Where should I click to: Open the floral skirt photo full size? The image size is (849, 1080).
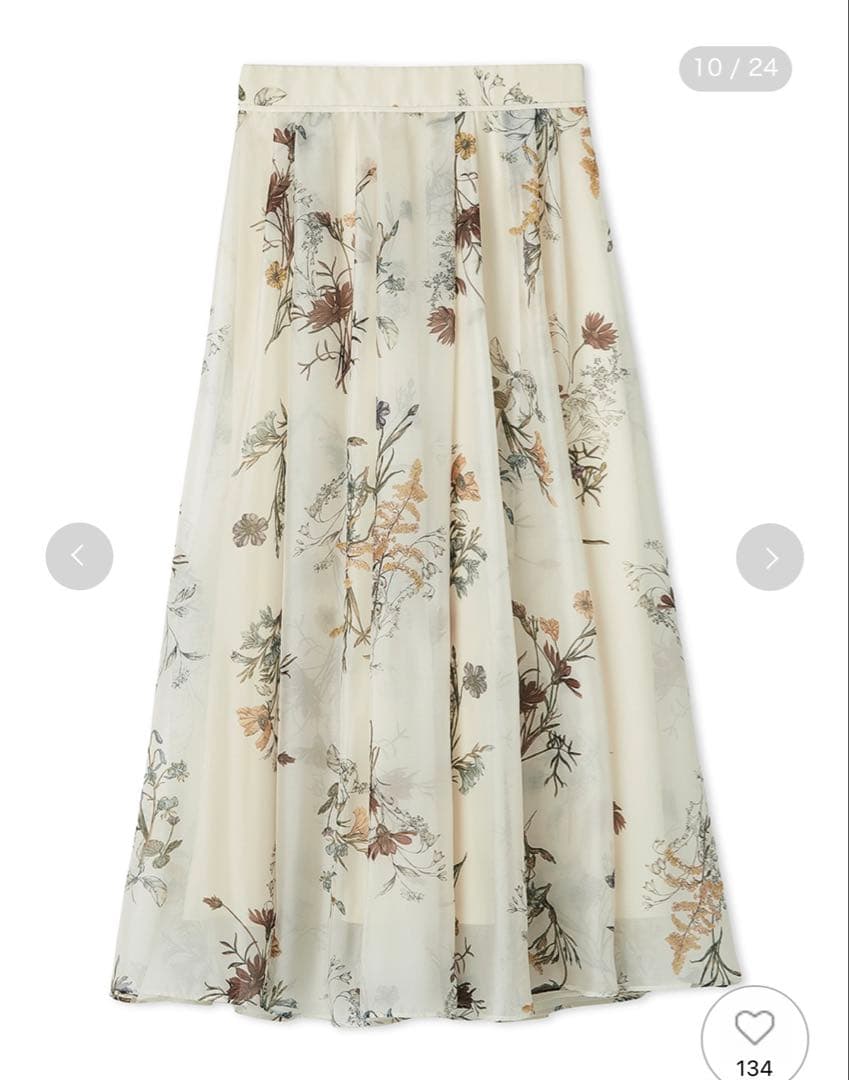click(x=425, y=540)
